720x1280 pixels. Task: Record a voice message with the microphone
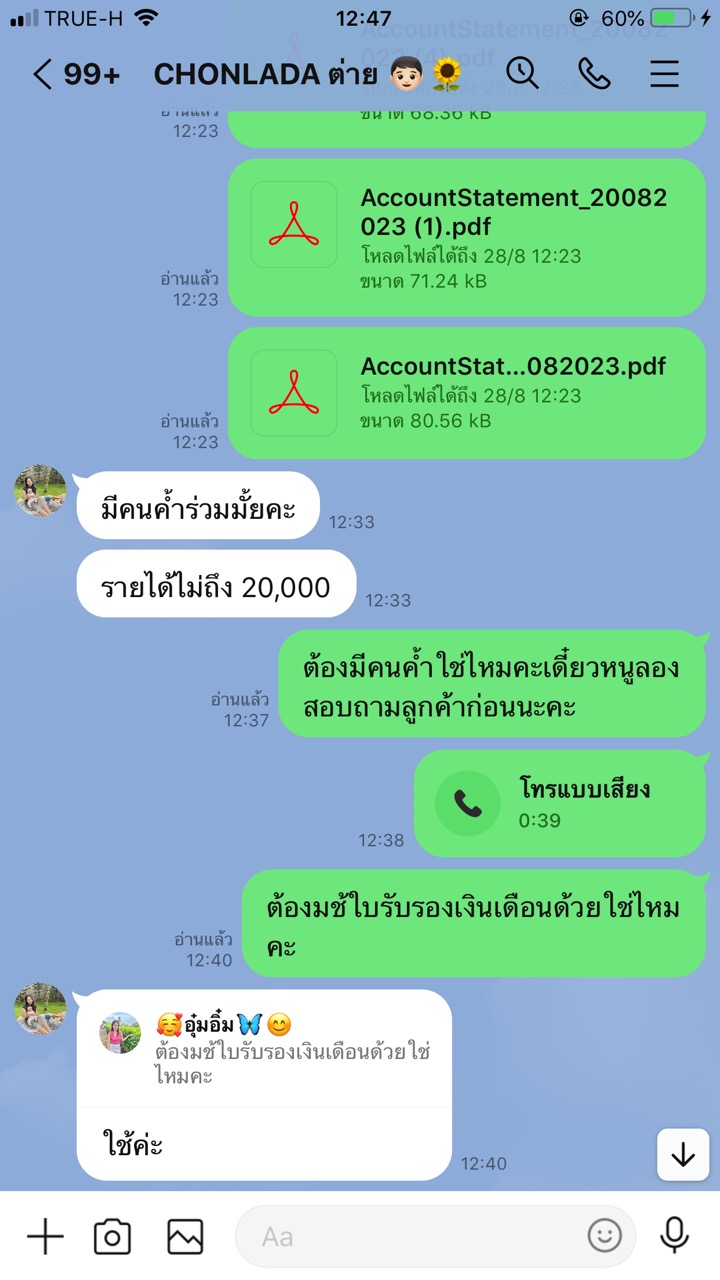click(x=675, y=1237)
